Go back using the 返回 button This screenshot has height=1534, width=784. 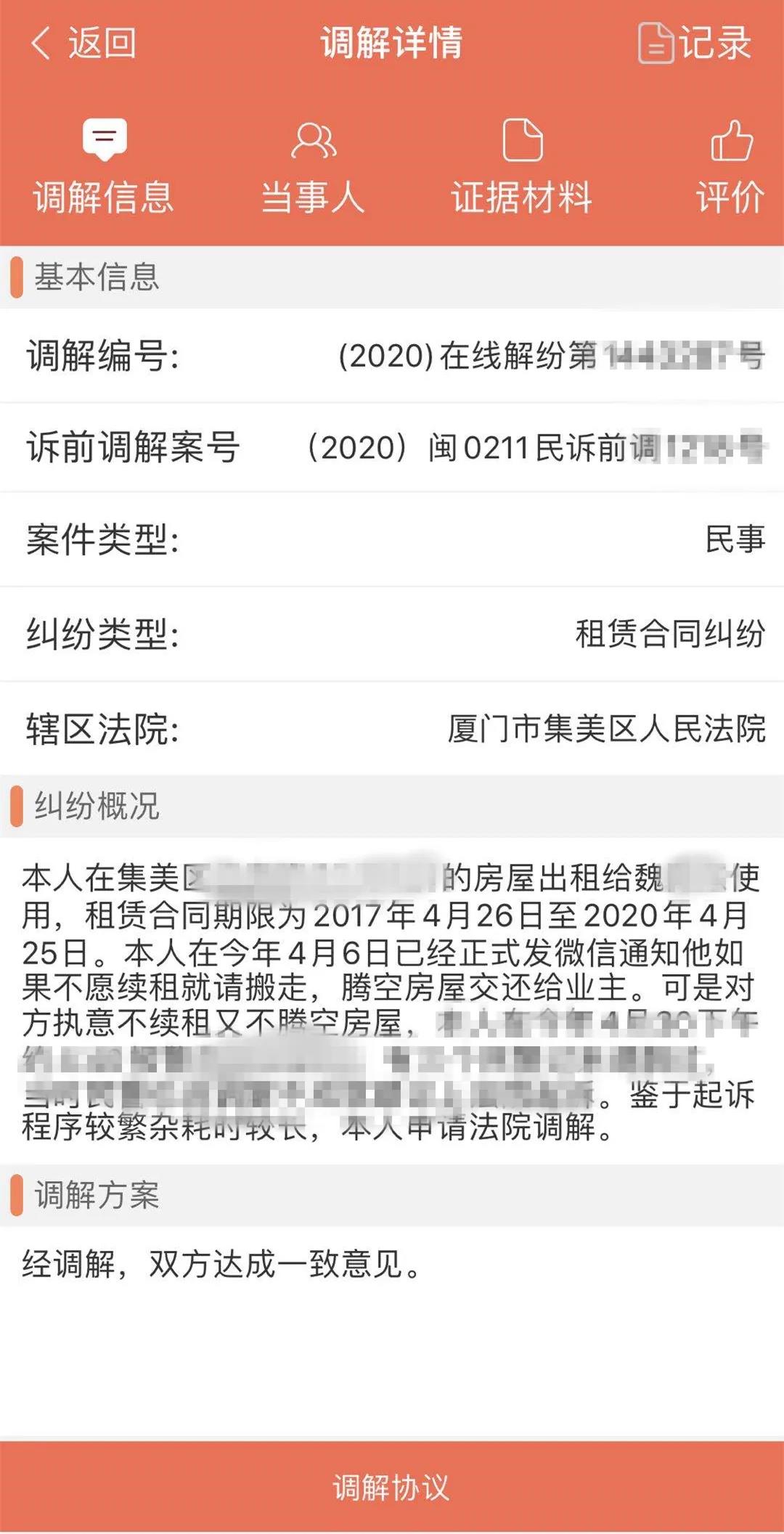(x=83, y=44)
